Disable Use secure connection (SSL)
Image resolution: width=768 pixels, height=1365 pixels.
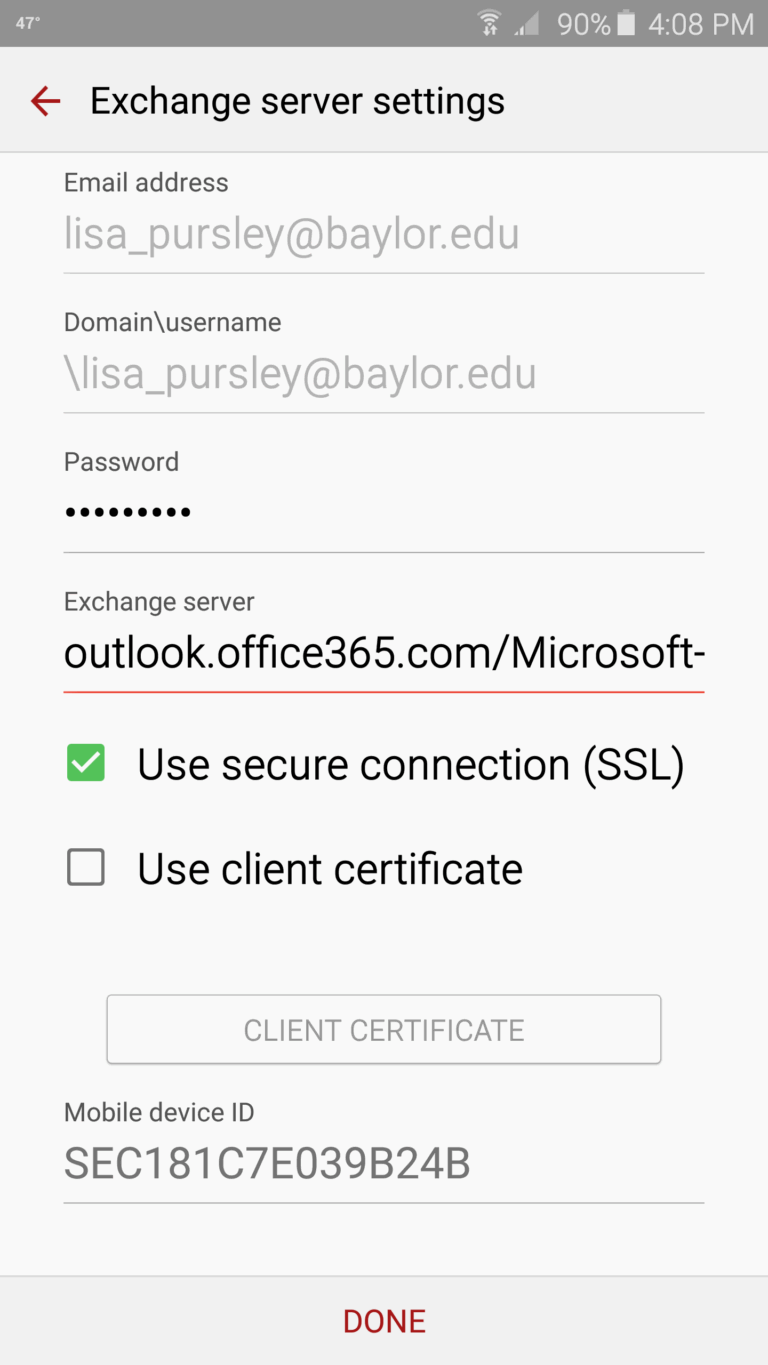coord(85,763)
